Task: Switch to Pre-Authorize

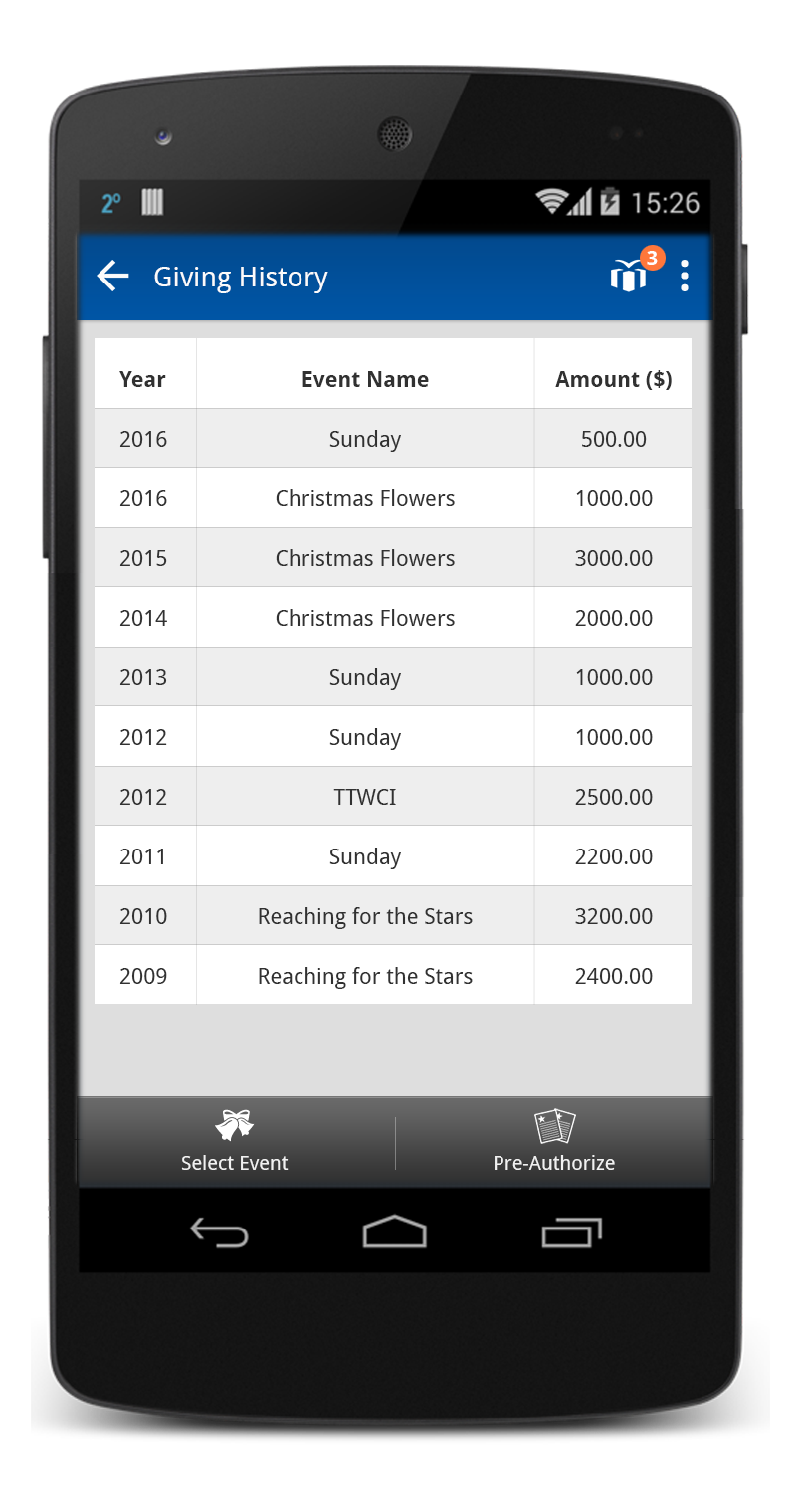Action: point(554,1142)
